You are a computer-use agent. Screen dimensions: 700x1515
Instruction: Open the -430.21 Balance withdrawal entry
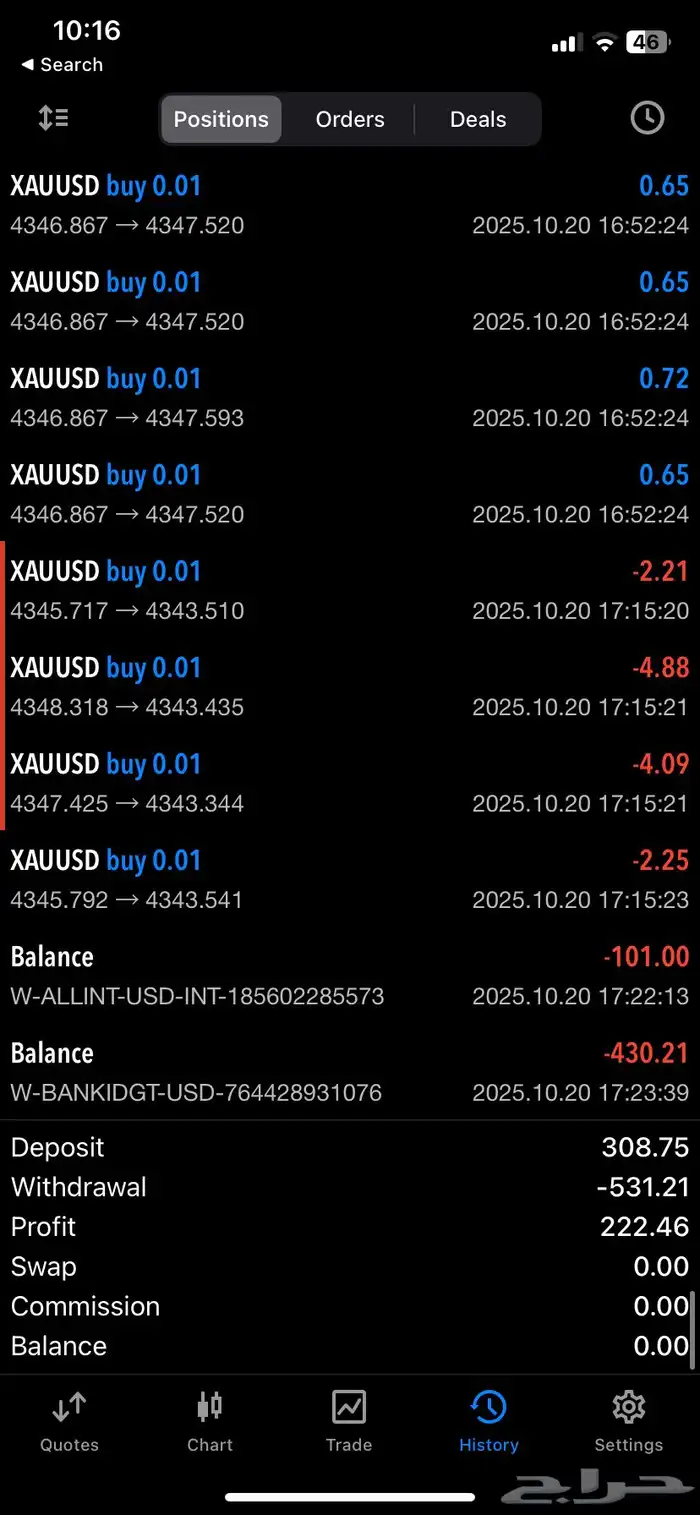[x=350, y=1072]
